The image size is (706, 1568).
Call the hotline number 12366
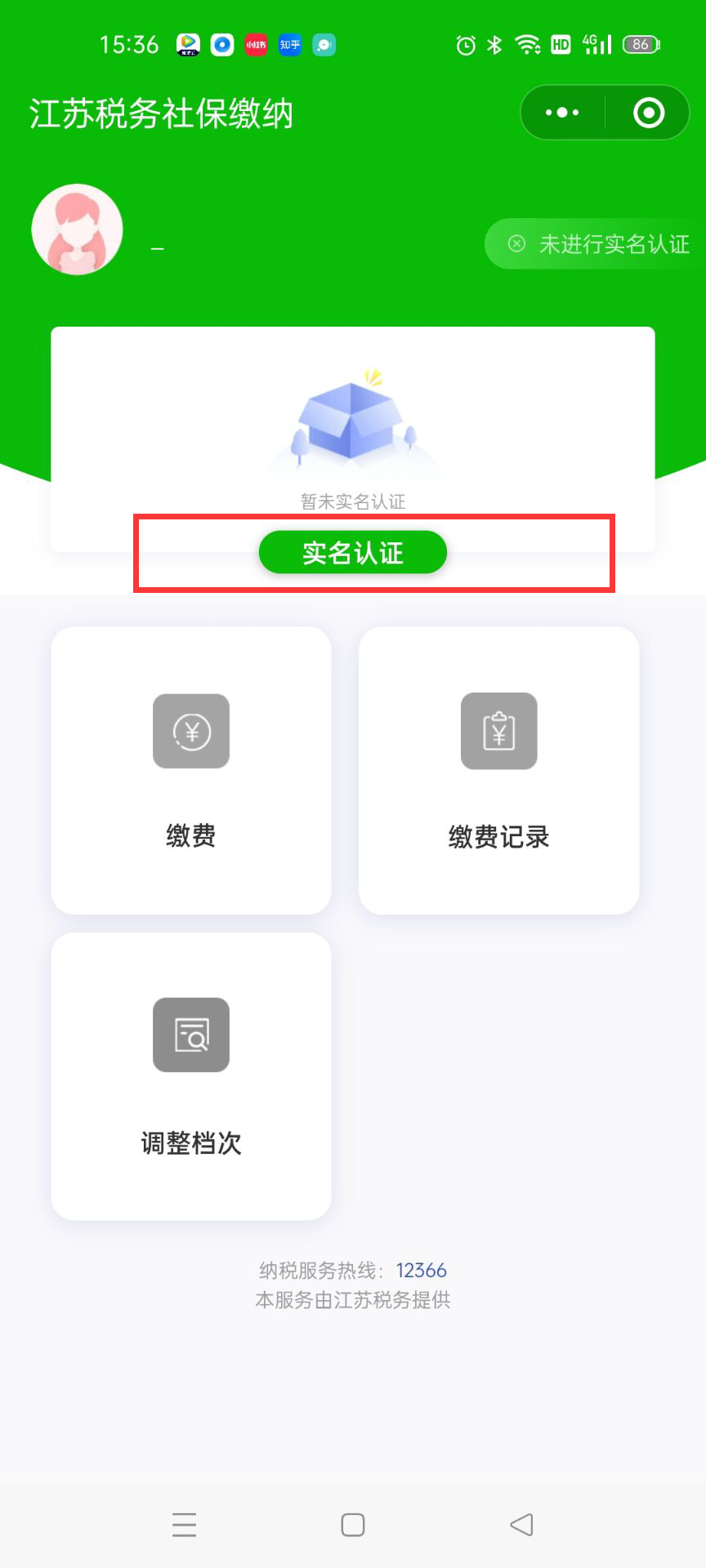pyautogui.click(x=421, y=1271)
